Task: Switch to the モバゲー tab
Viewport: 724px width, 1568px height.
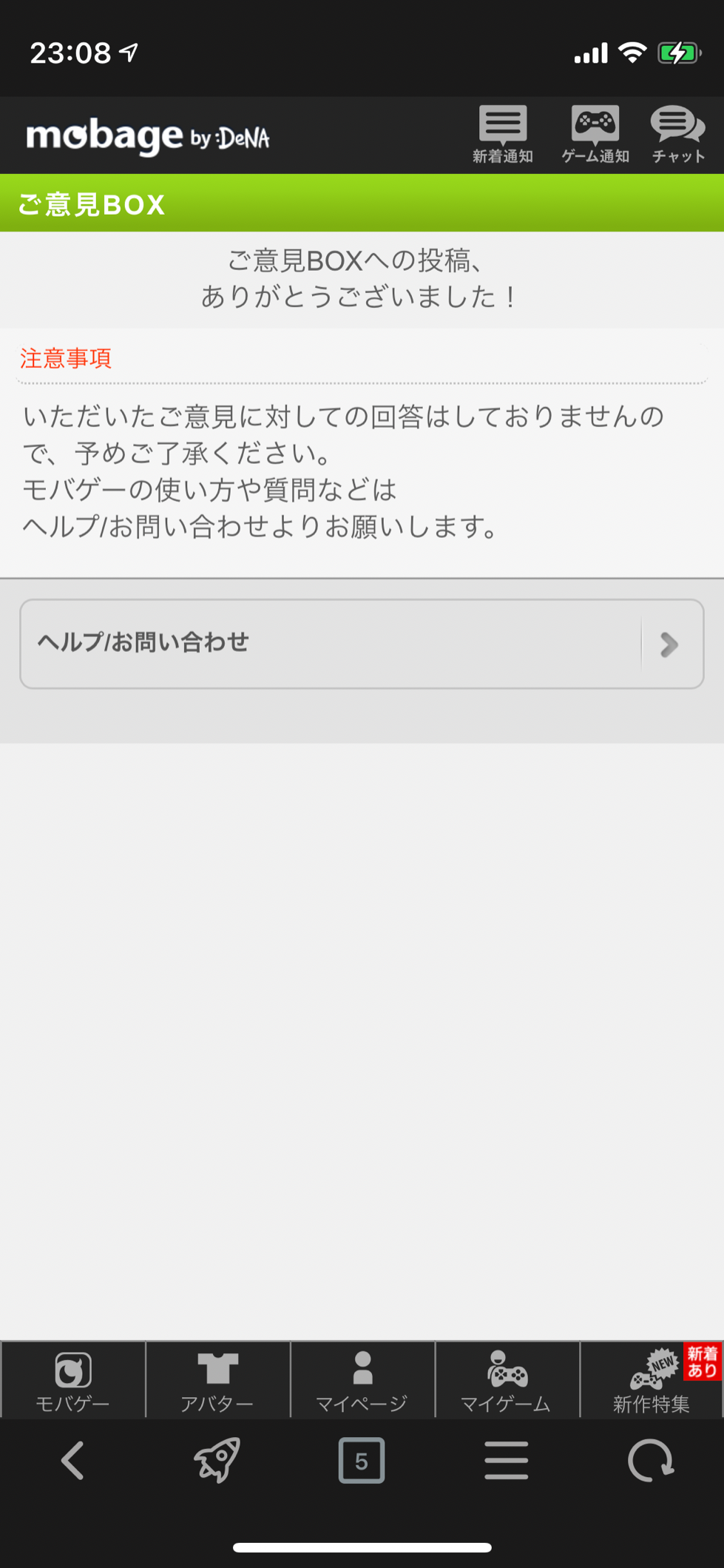Action: pos(72,1380)
